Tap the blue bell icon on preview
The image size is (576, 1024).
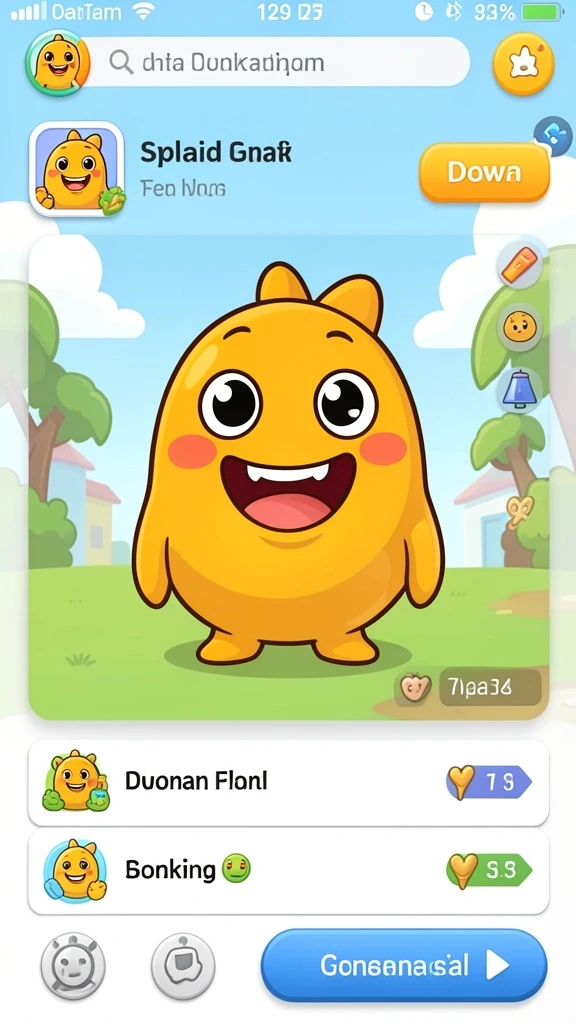click(519, 390)
